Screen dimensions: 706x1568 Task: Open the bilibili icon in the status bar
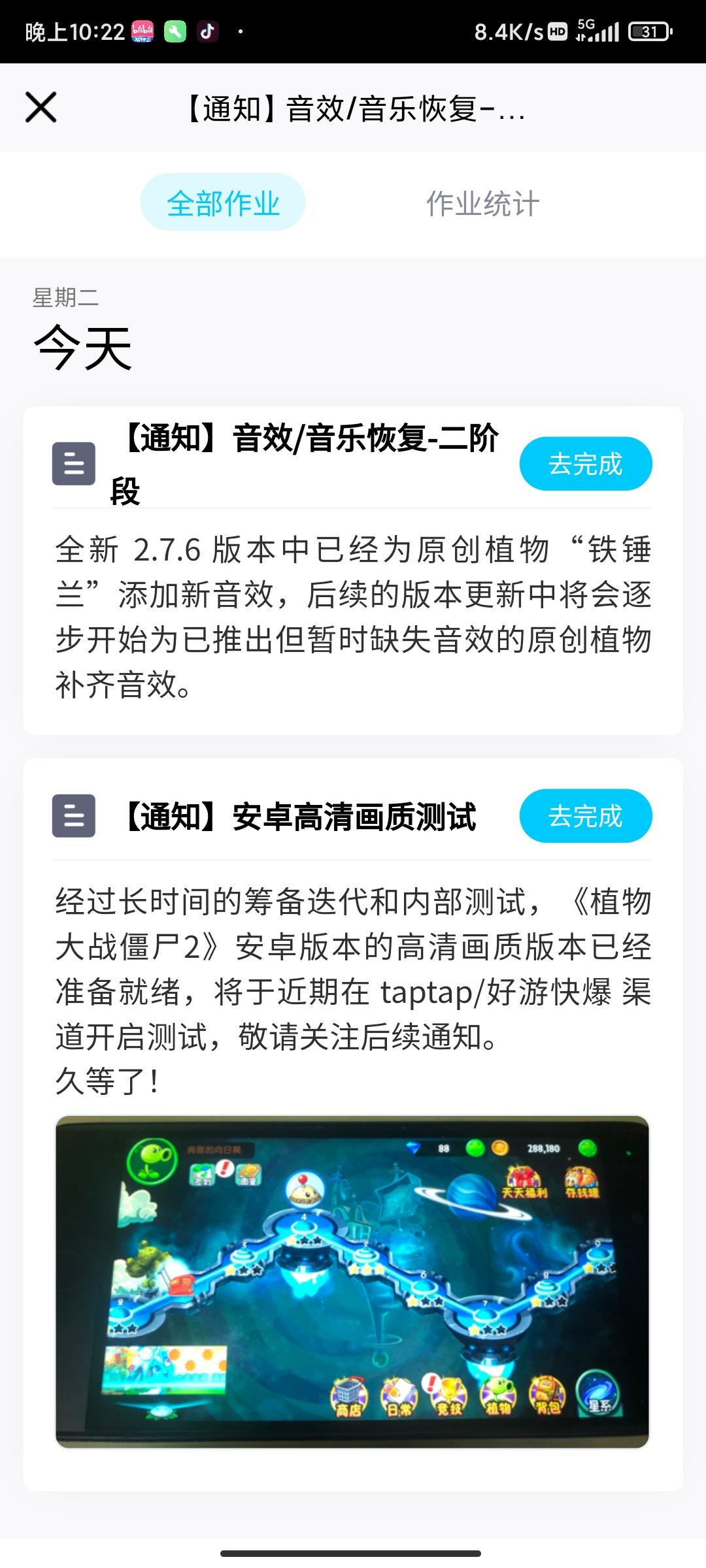[x=143, y=31]
